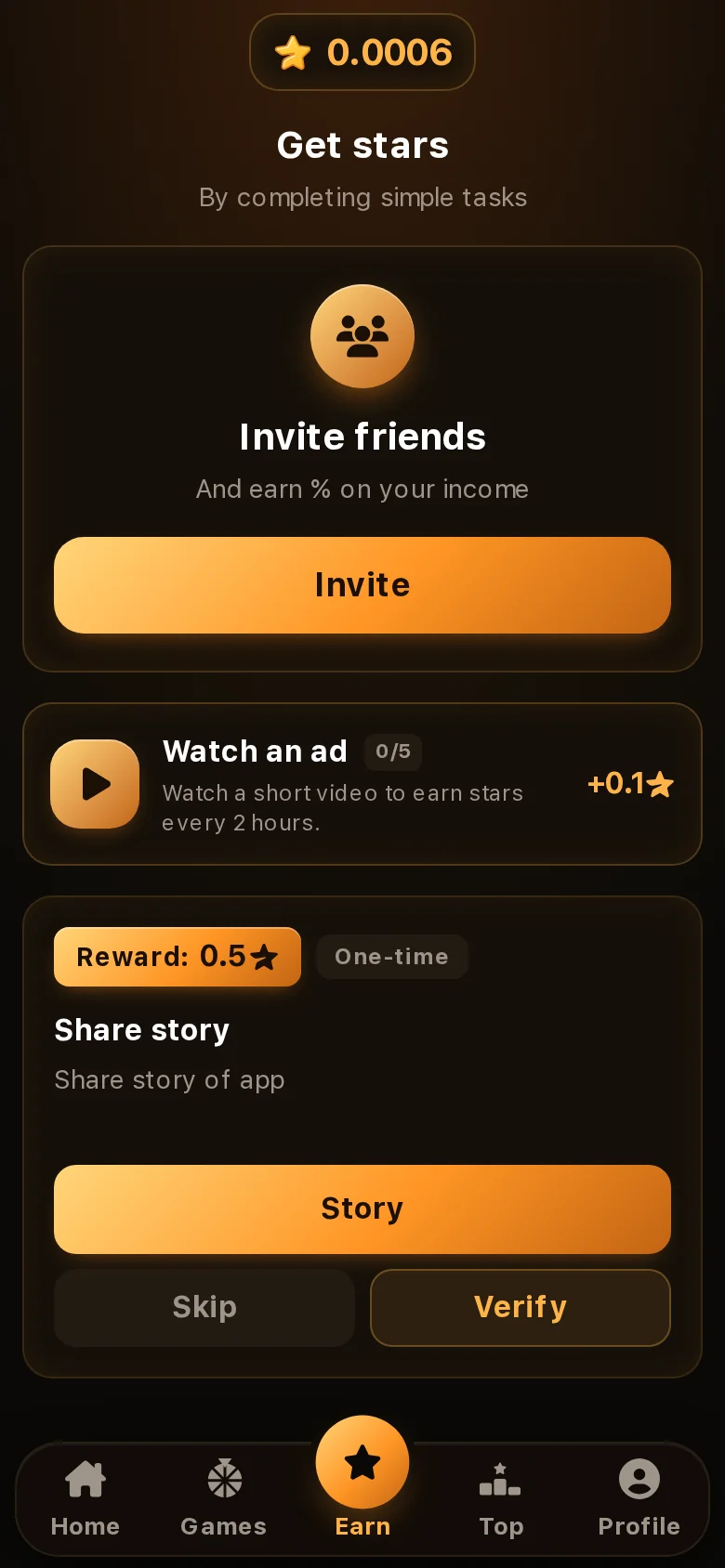Skip the Share story task

click(x=204, y=1307)
